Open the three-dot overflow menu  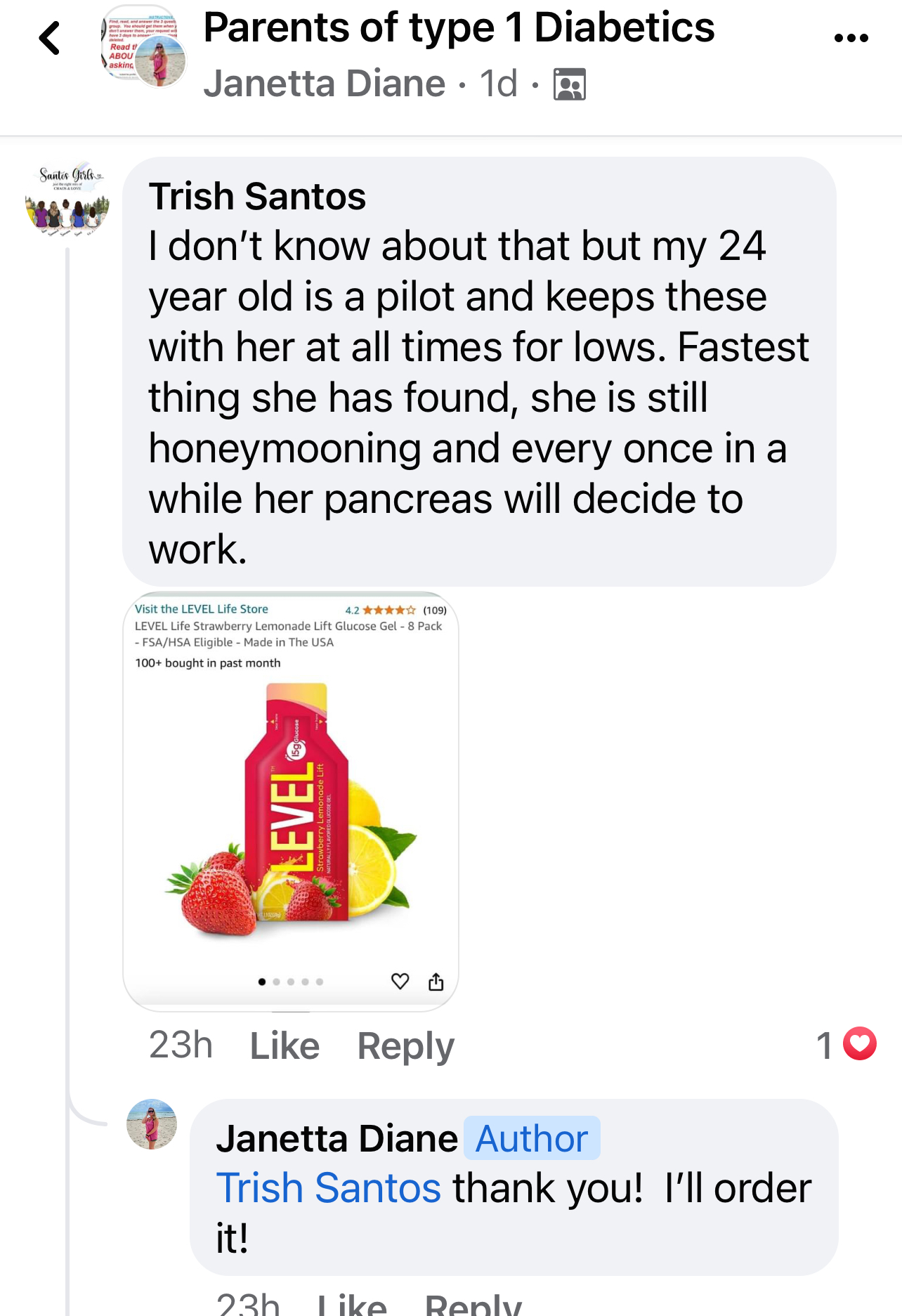pos(851,39)
